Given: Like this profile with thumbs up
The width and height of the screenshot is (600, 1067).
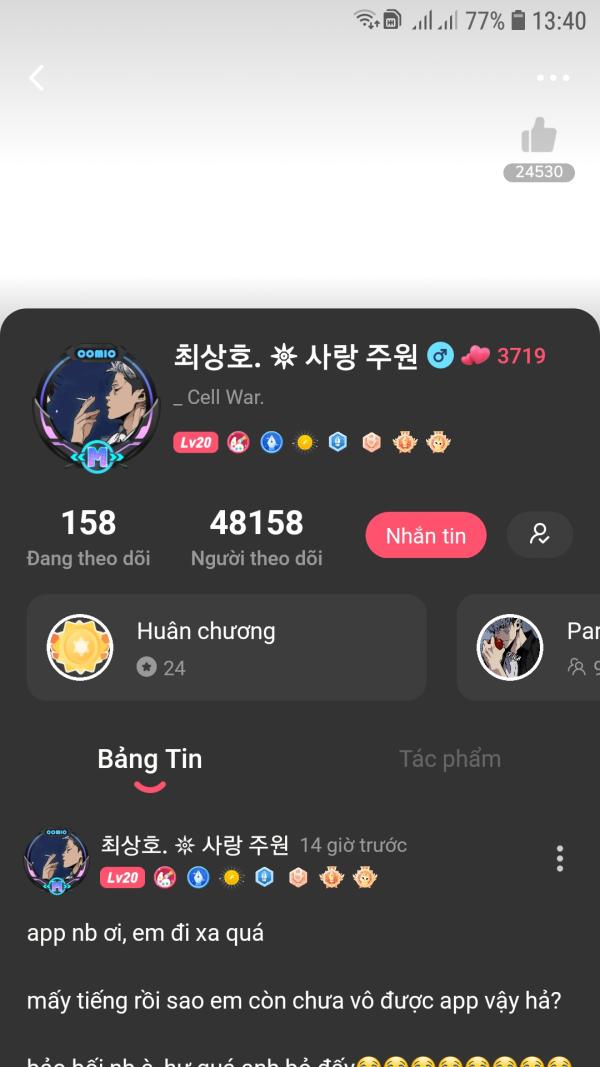Looking at the screenshot, I should coord(538,137).
